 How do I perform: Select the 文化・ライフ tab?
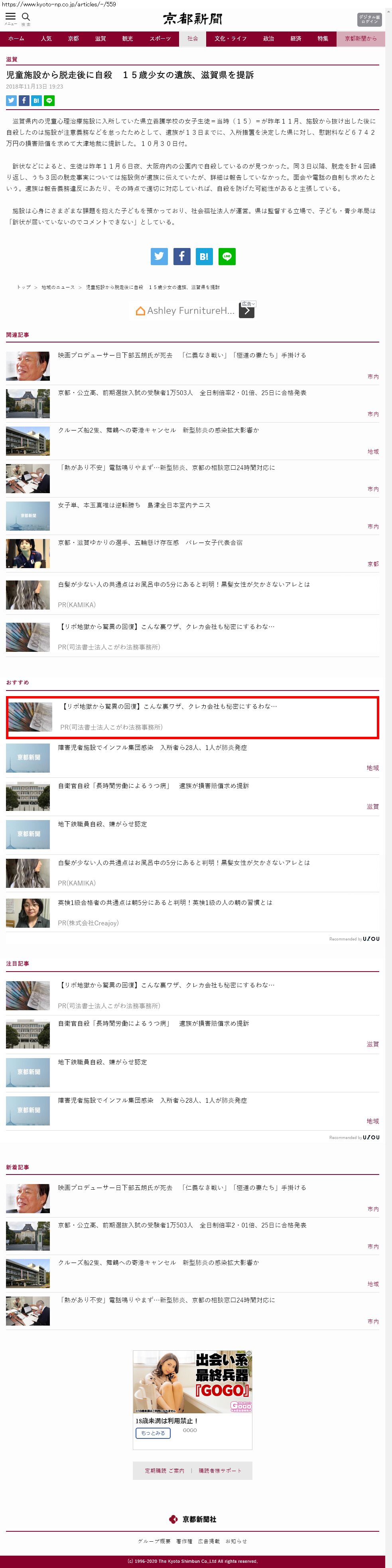point(231,39)
